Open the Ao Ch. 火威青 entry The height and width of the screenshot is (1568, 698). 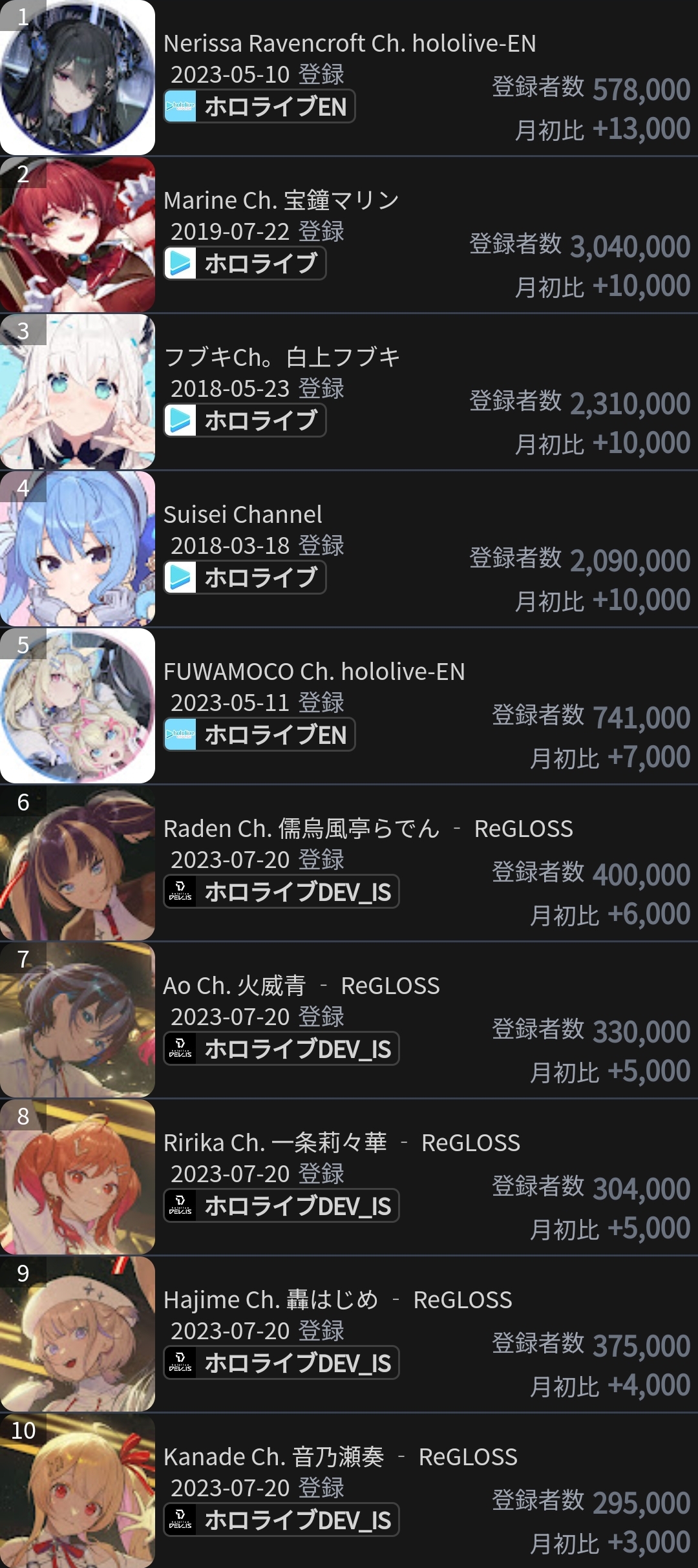[349, 1020]
